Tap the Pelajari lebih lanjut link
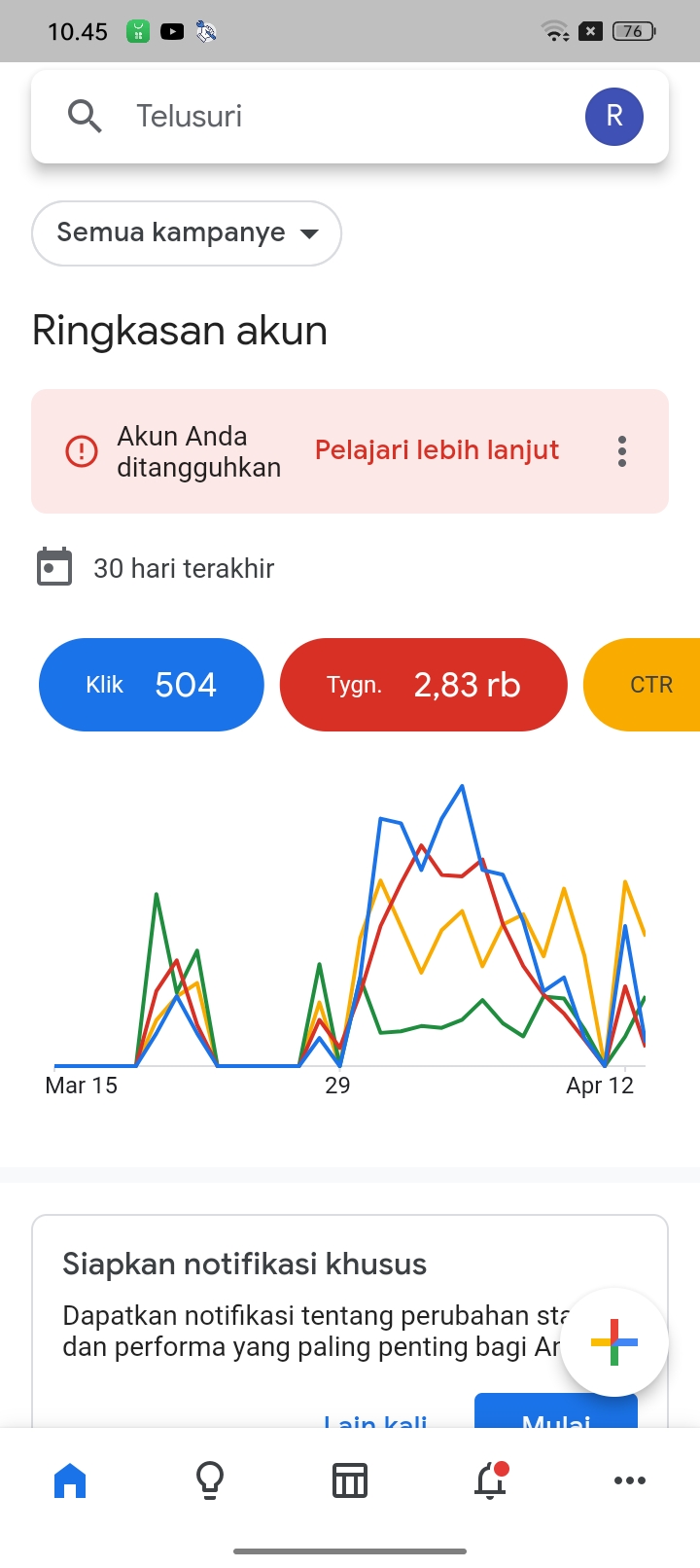 tap(437, 450)
